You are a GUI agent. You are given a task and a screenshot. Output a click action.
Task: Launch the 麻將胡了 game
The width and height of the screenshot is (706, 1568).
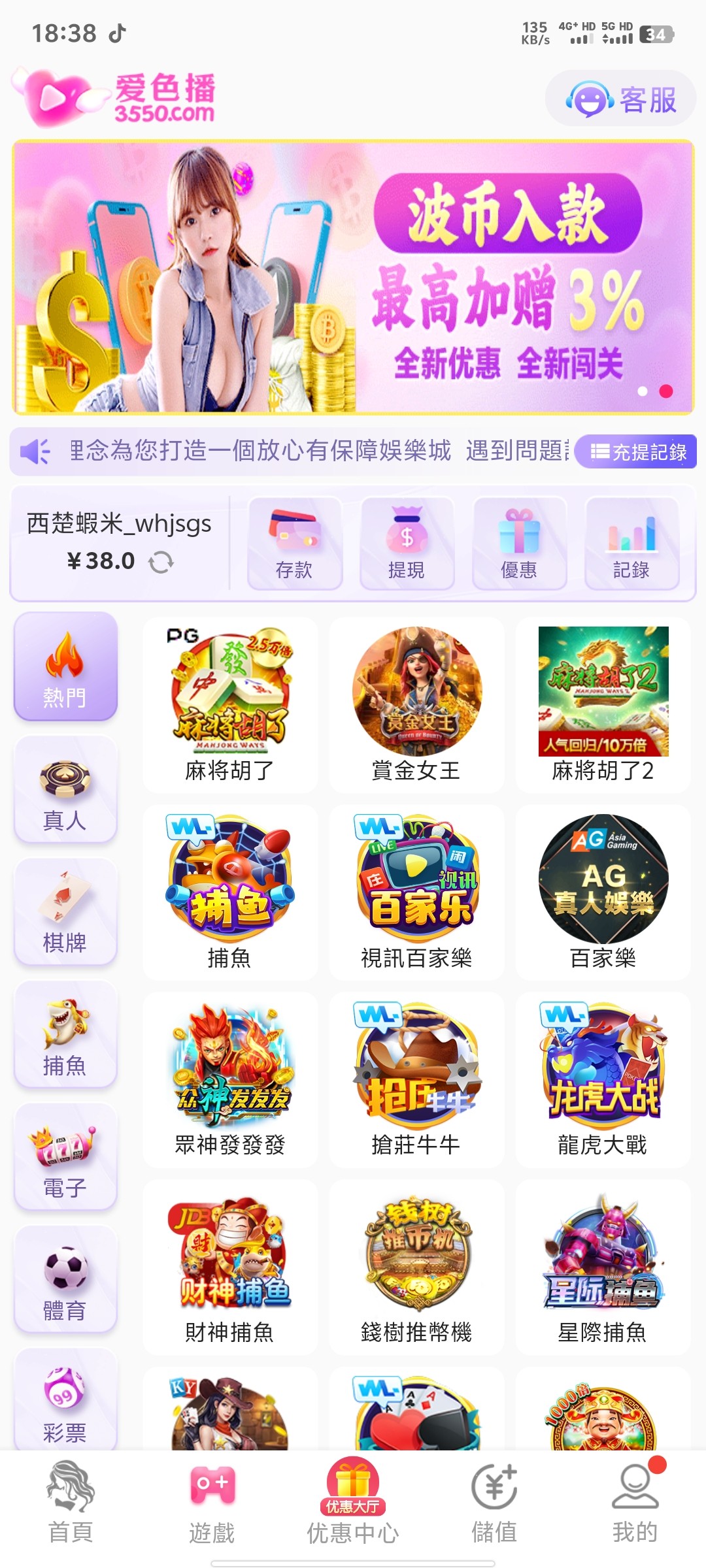229,704
